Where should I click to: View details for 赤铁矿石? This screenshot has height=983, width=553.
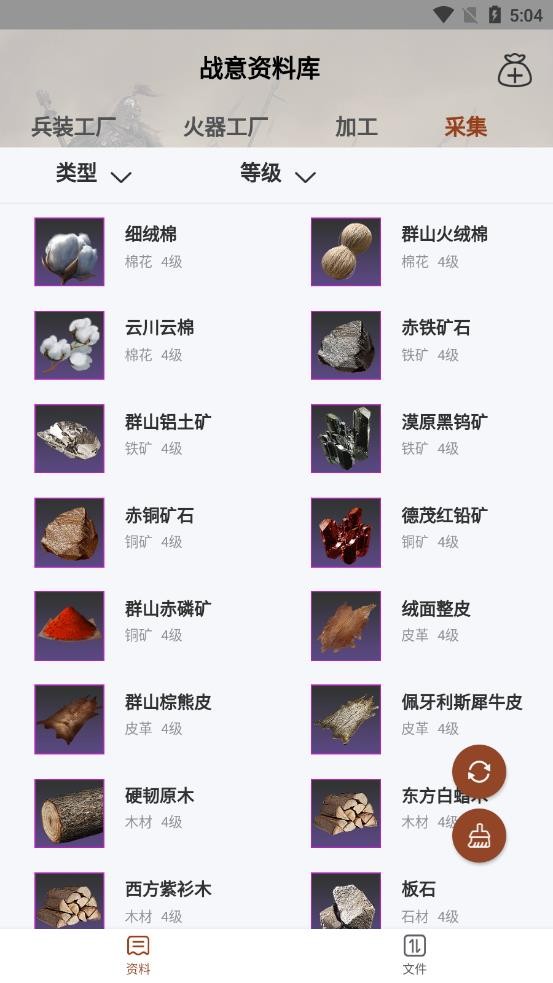(414, 345)
